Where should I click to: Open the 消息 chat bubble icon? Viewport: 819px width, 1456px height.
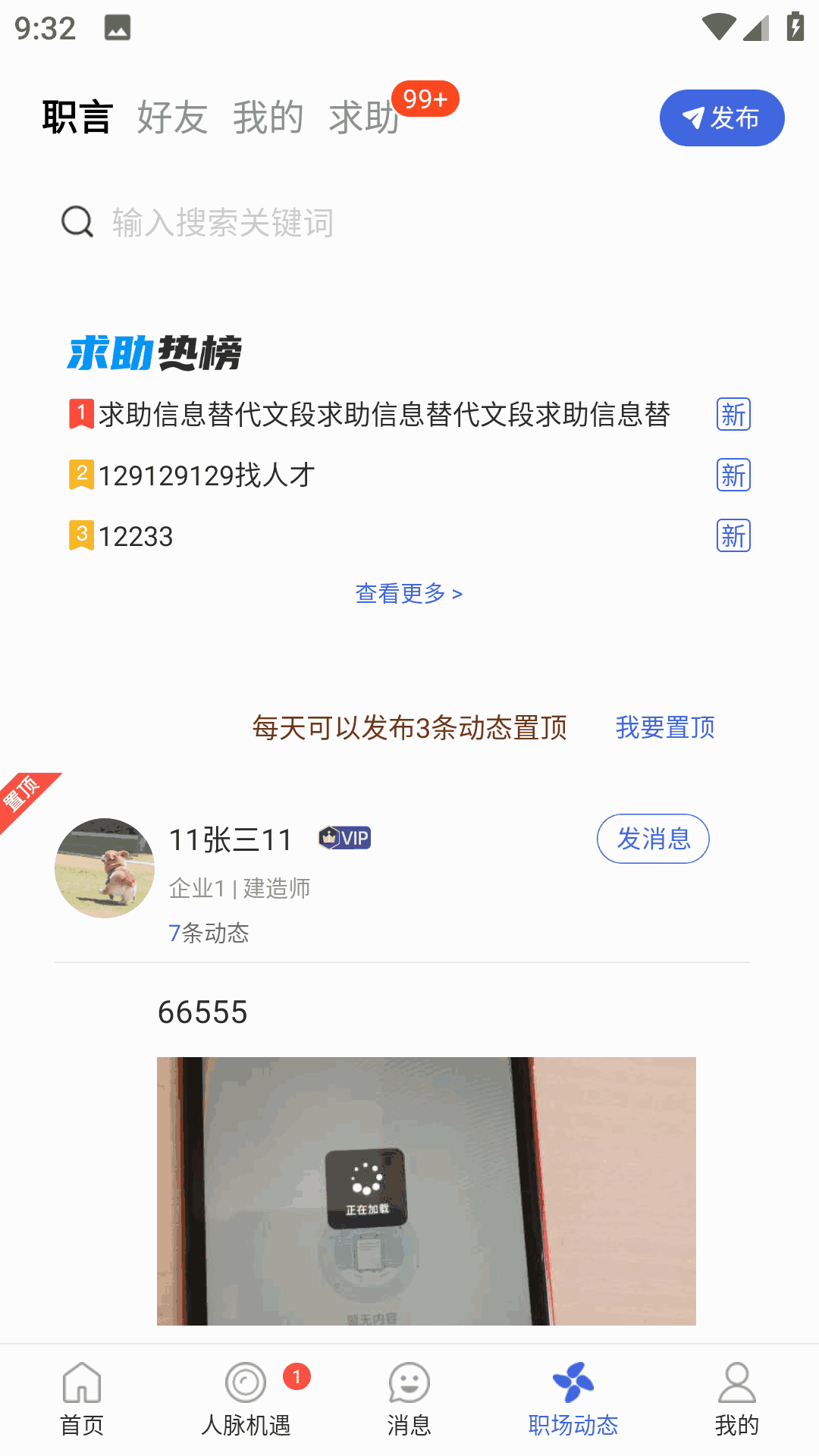click(409, 1382)
